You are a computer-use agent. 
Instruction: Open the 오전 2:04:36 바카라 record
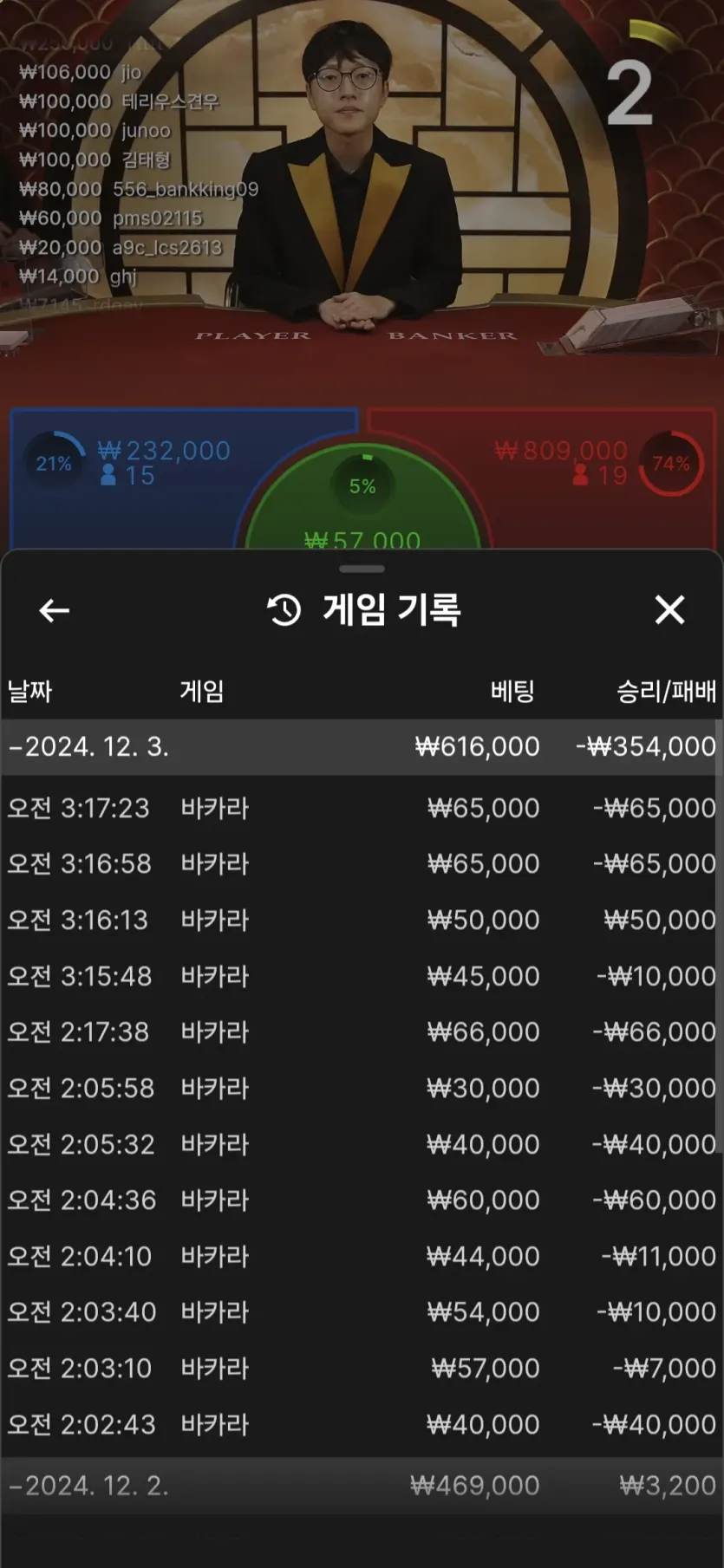click(x=361, y=1200)
